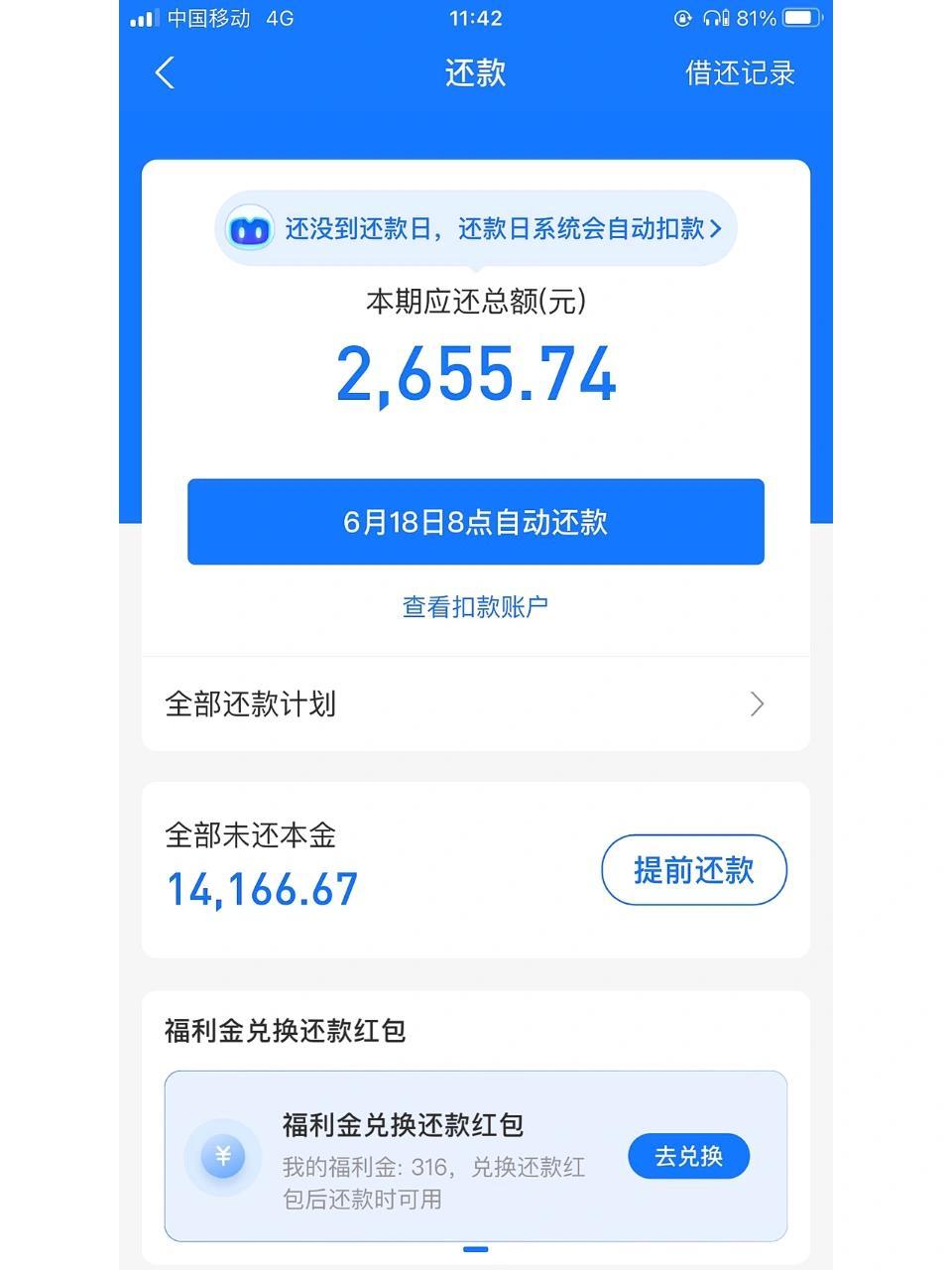The image size is (952, 1270).
Task: Click the blue mascot icon in the reminder banner
Action: pos(251,228)
